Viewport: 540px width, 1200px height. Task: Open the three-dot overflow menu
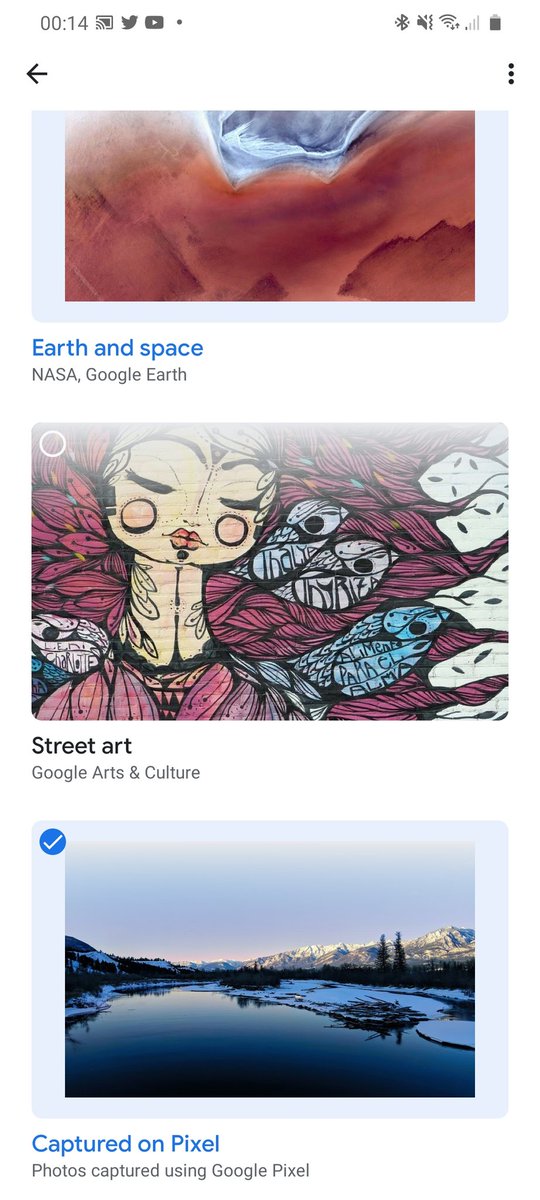point(511,73)
